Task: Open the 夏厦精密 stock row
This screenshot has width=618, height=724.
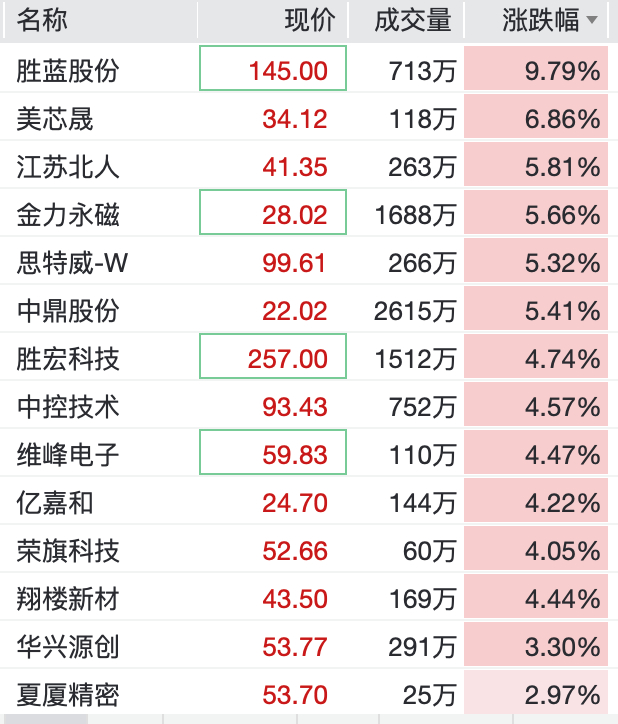Action: point(309,692)
